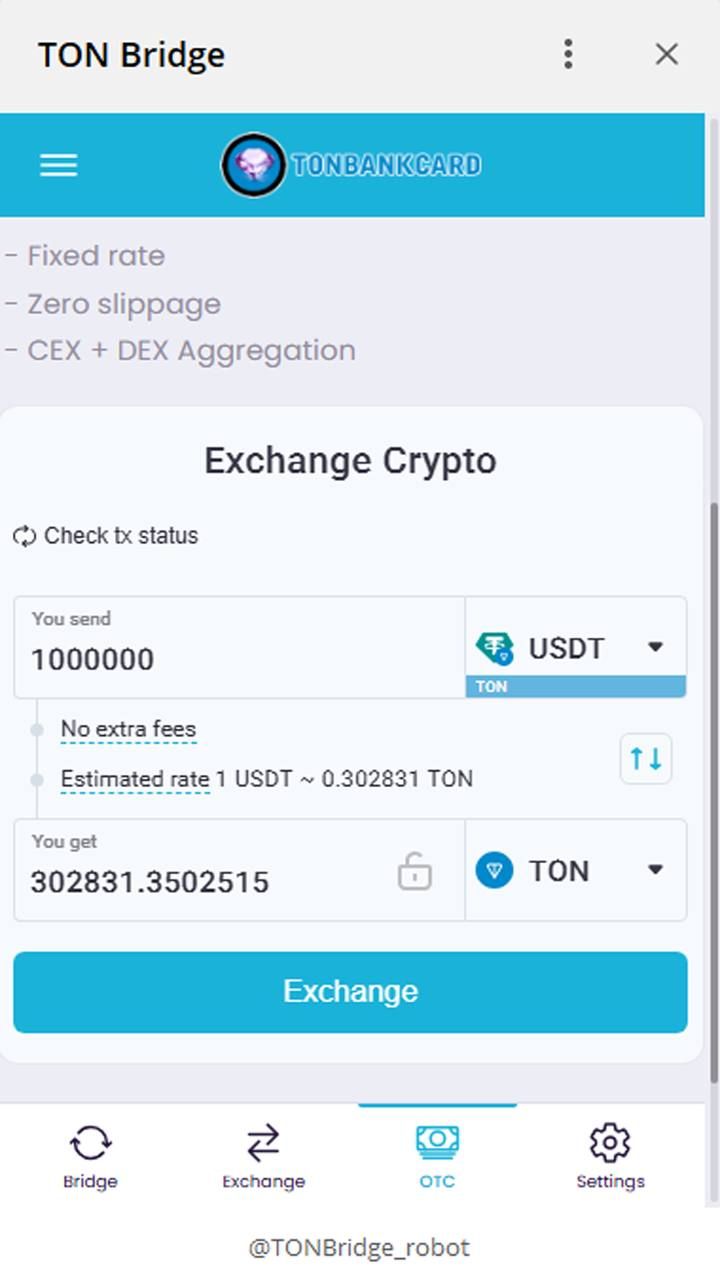Open the @TONBridge_robot link
This screenshot has height=1280, width=720.
360,1247
